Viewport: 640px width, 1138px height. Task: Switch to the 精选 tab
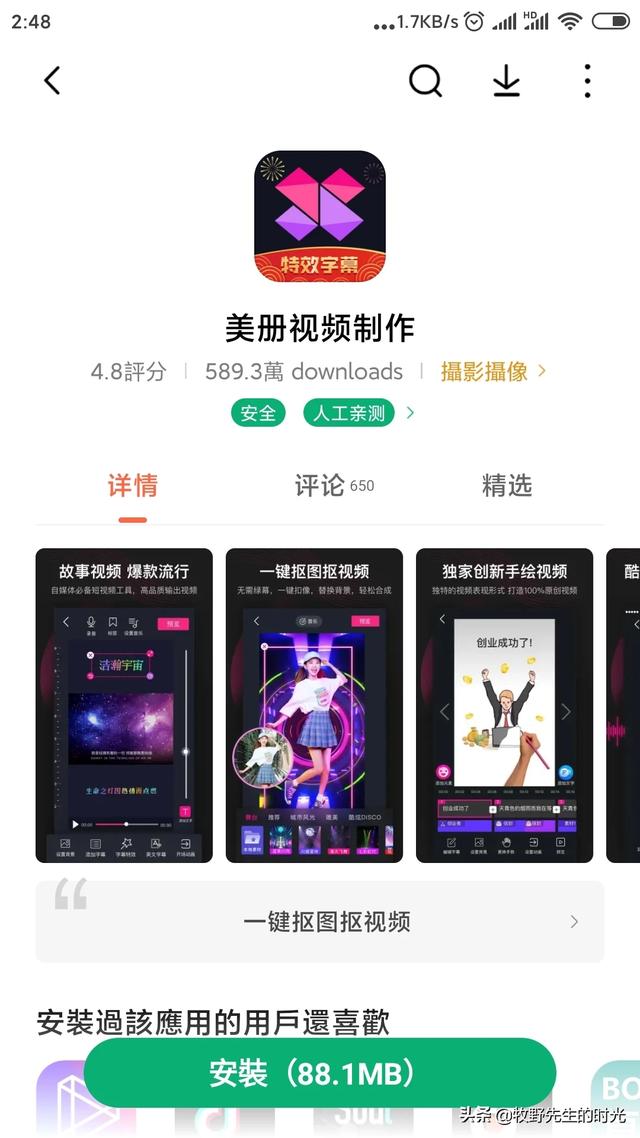click(x=507, y=486)
